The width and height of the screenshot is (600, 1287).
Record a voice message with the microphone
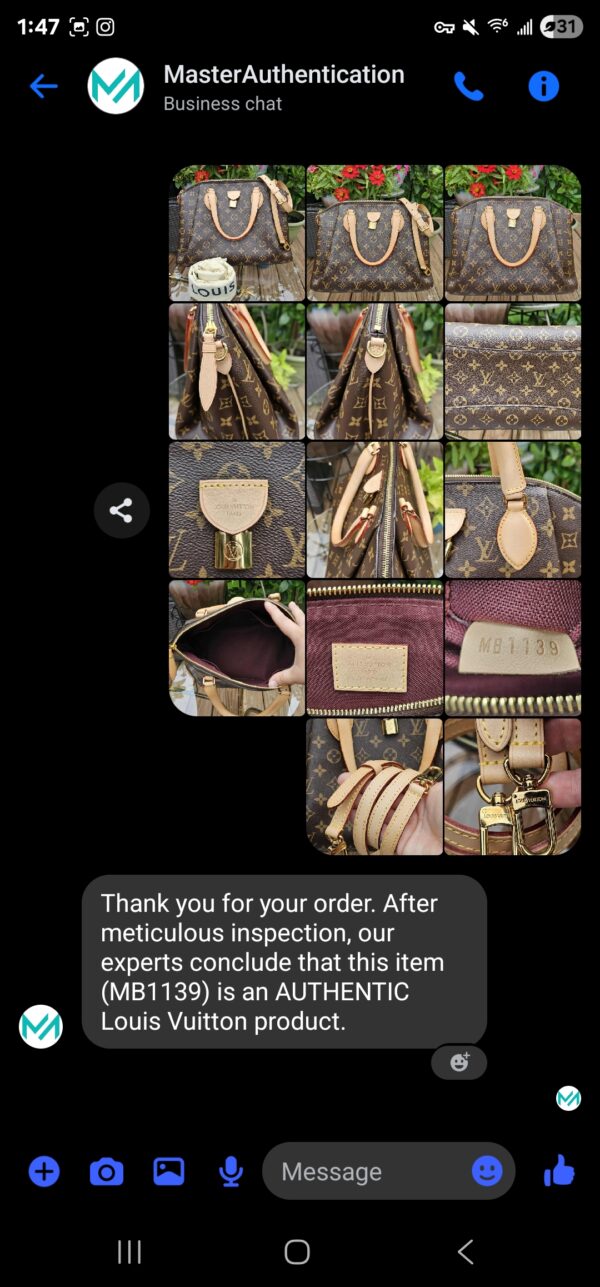pyautogui.click(x=231, y=1171)
